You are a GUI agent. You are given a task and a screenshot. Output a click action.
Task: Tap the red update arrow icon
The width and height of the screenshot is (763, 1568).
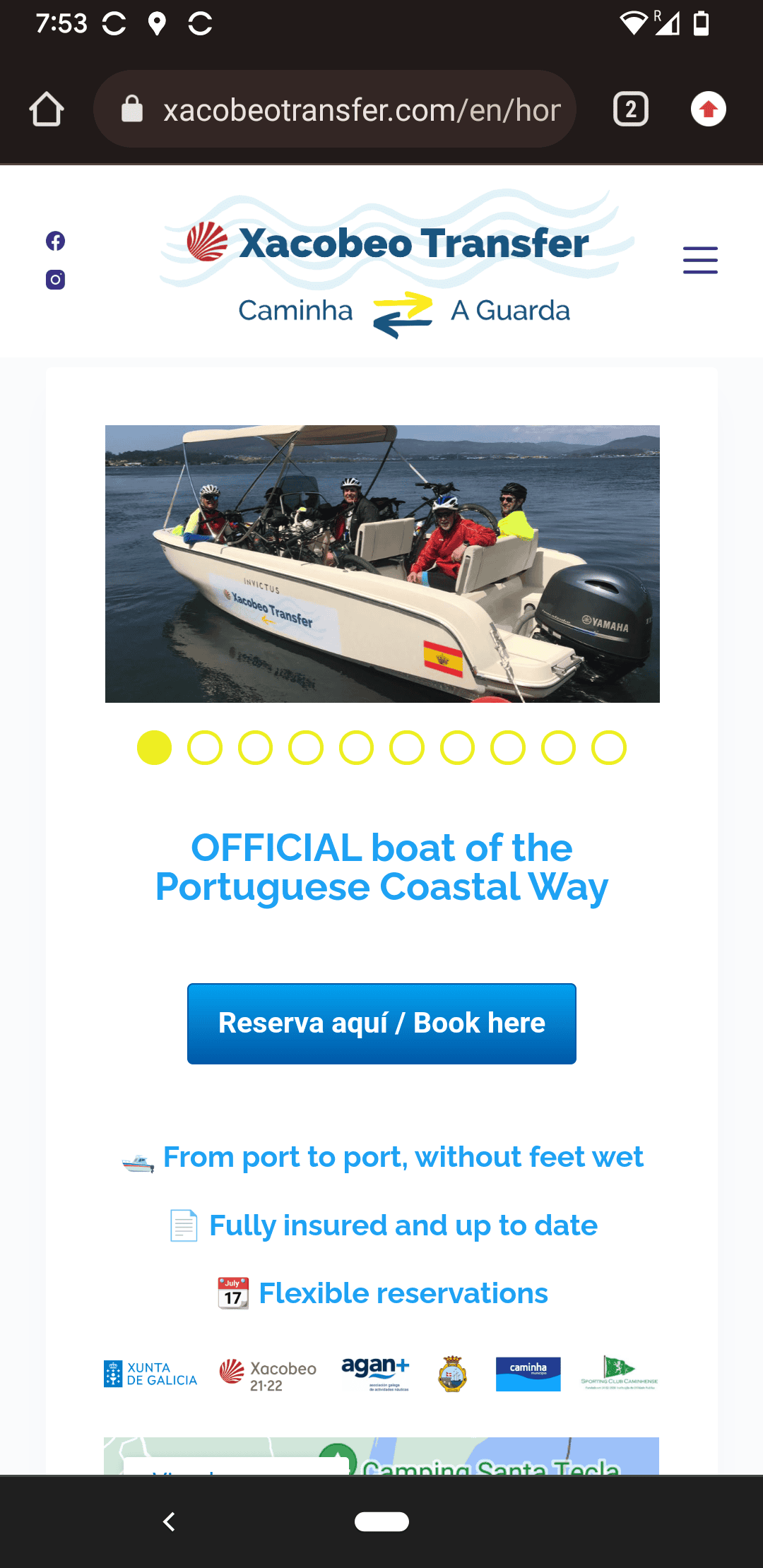[x=708, y=109]
